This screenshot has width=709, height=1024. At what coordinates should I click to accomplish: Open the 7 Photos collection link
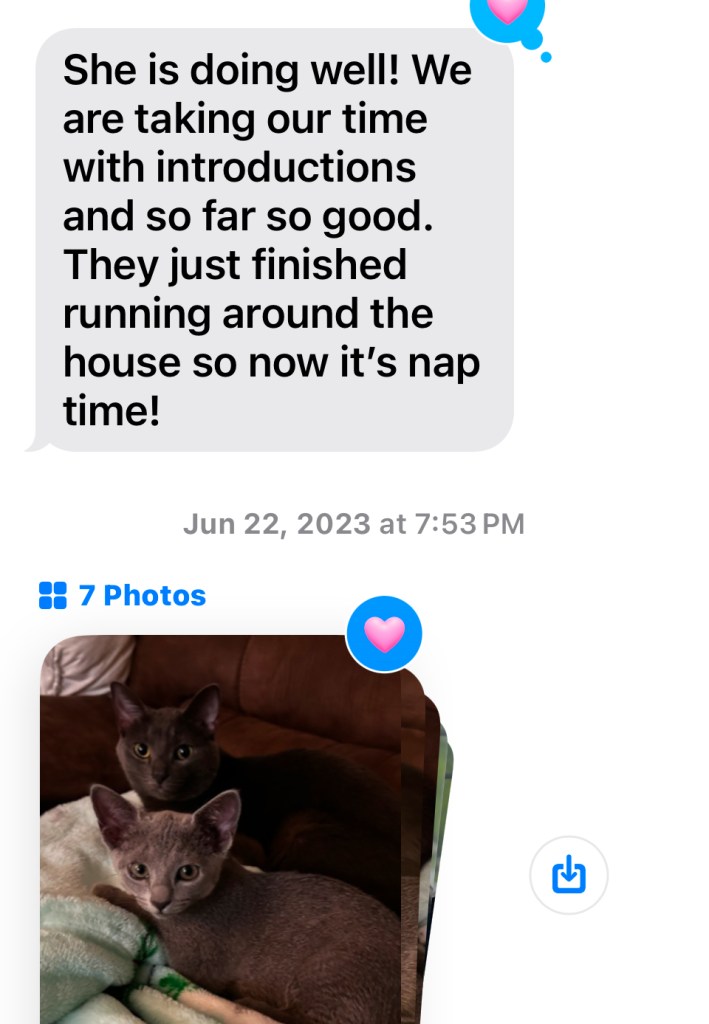[122, 596]
